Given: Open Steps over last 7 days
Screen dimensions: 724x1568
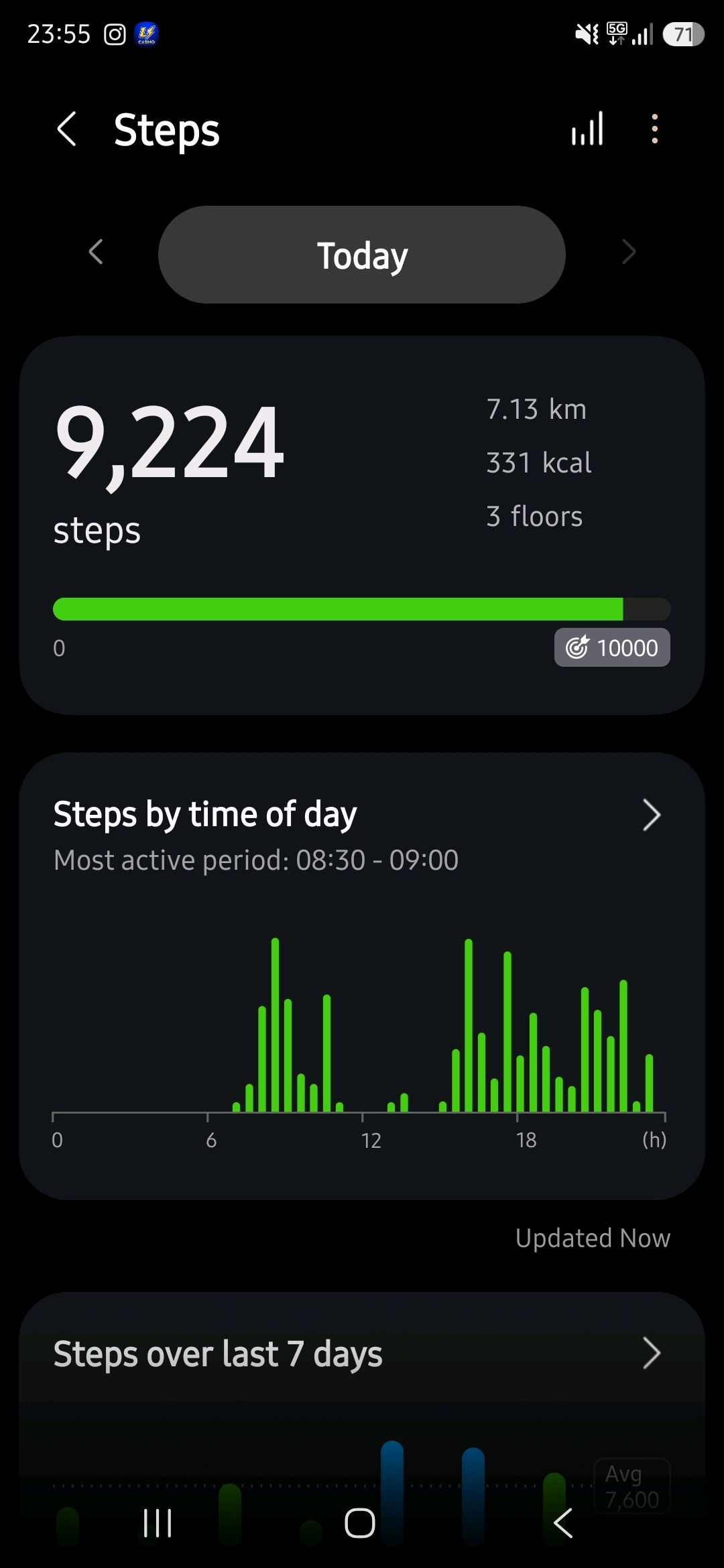Looking at the screenshot, I should pos(651,1353).
